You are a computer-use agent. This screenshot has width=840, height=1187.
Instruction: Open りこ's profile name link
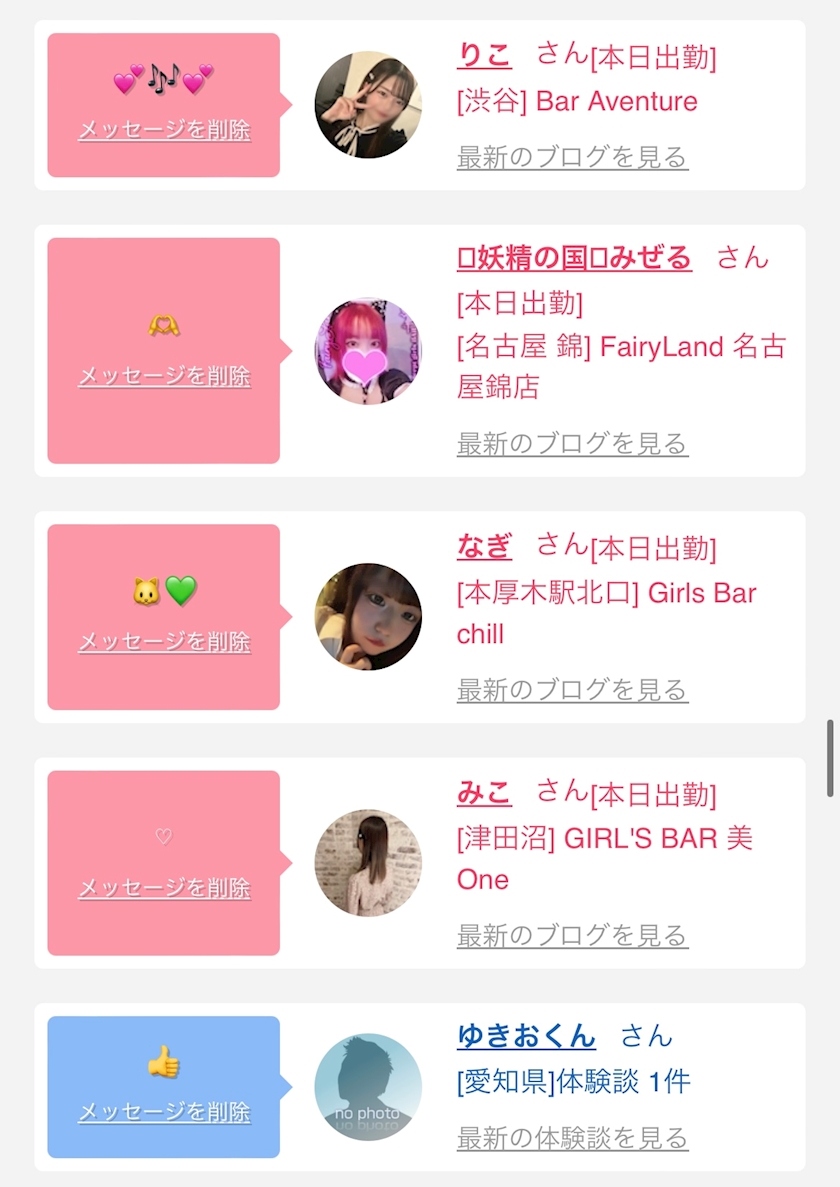pyautogui.click(x=484, y=55)
